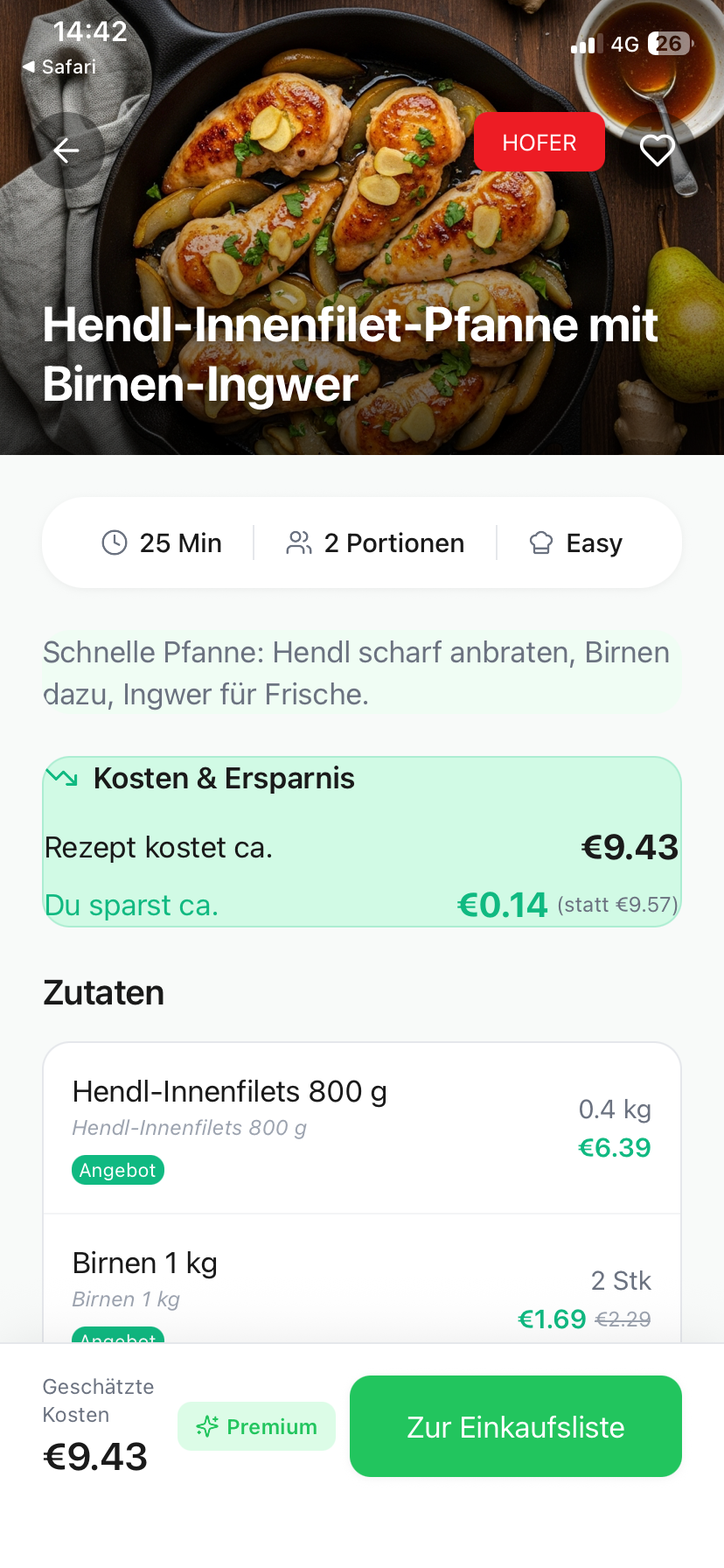Toggle the Angebot badge on Hendl-Innenfilets
This screenshot has width=724, height=1568.
[x=117, y=1170]
